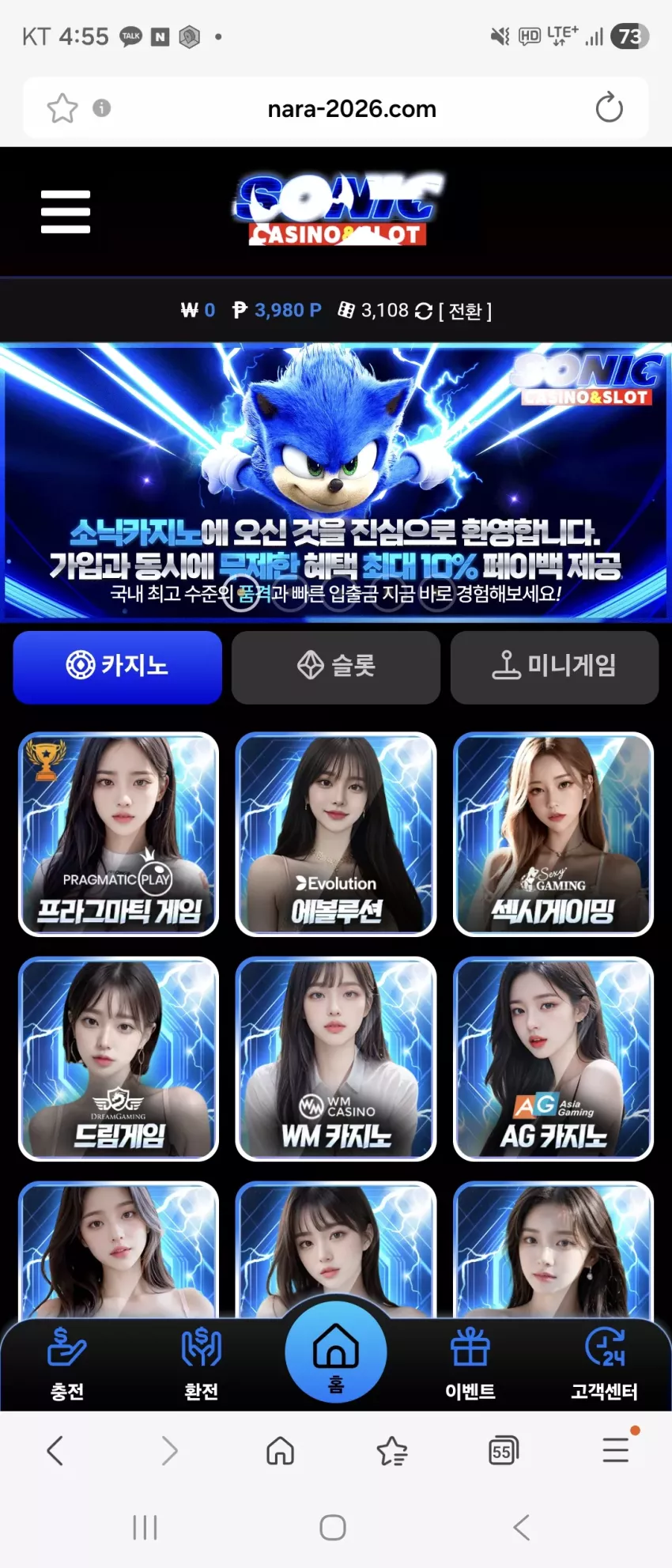The height and width of the screenshot is (1568, 672).
Task: Open the 드림게임 card
Action: (119, 1059)
